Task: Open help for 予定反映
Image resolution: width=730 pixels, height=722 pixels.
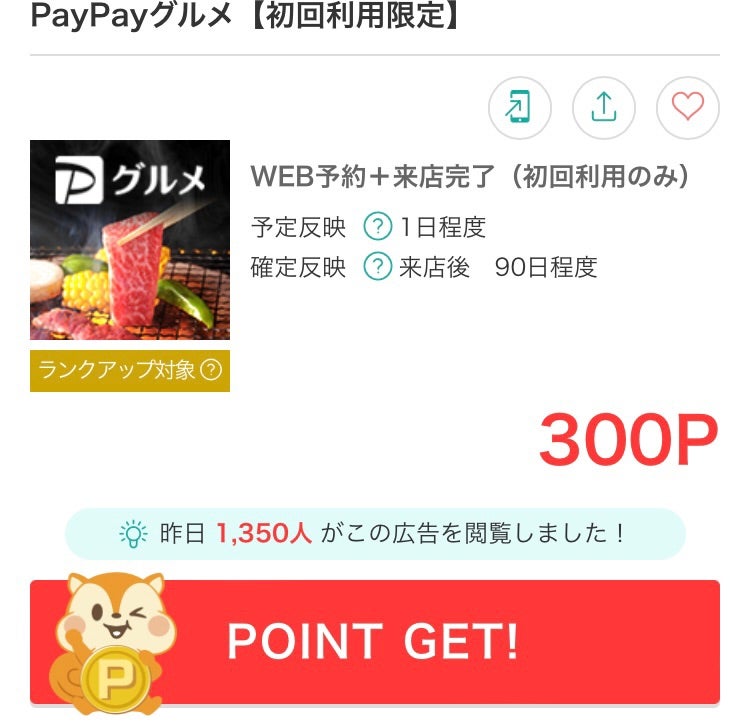Action: coord(377,228)
